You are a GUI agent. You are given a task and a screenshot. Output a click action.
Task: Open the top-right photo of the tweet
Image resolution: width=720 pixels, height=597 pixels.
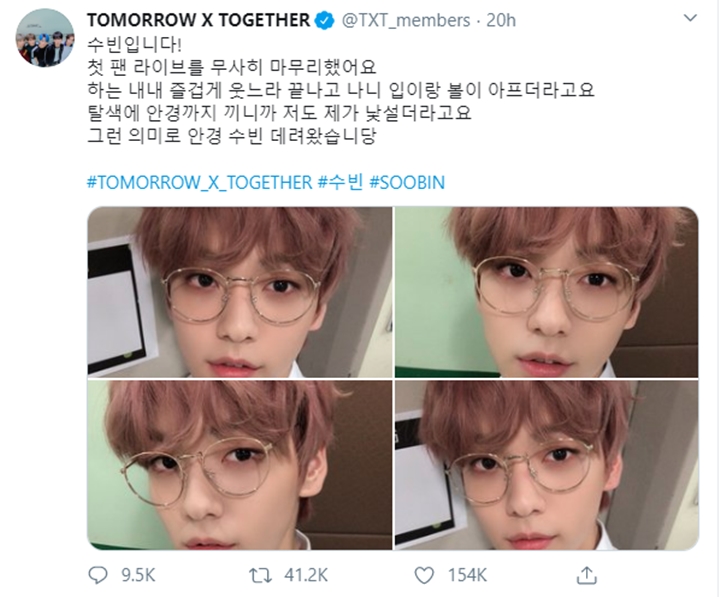click(546, 291)
